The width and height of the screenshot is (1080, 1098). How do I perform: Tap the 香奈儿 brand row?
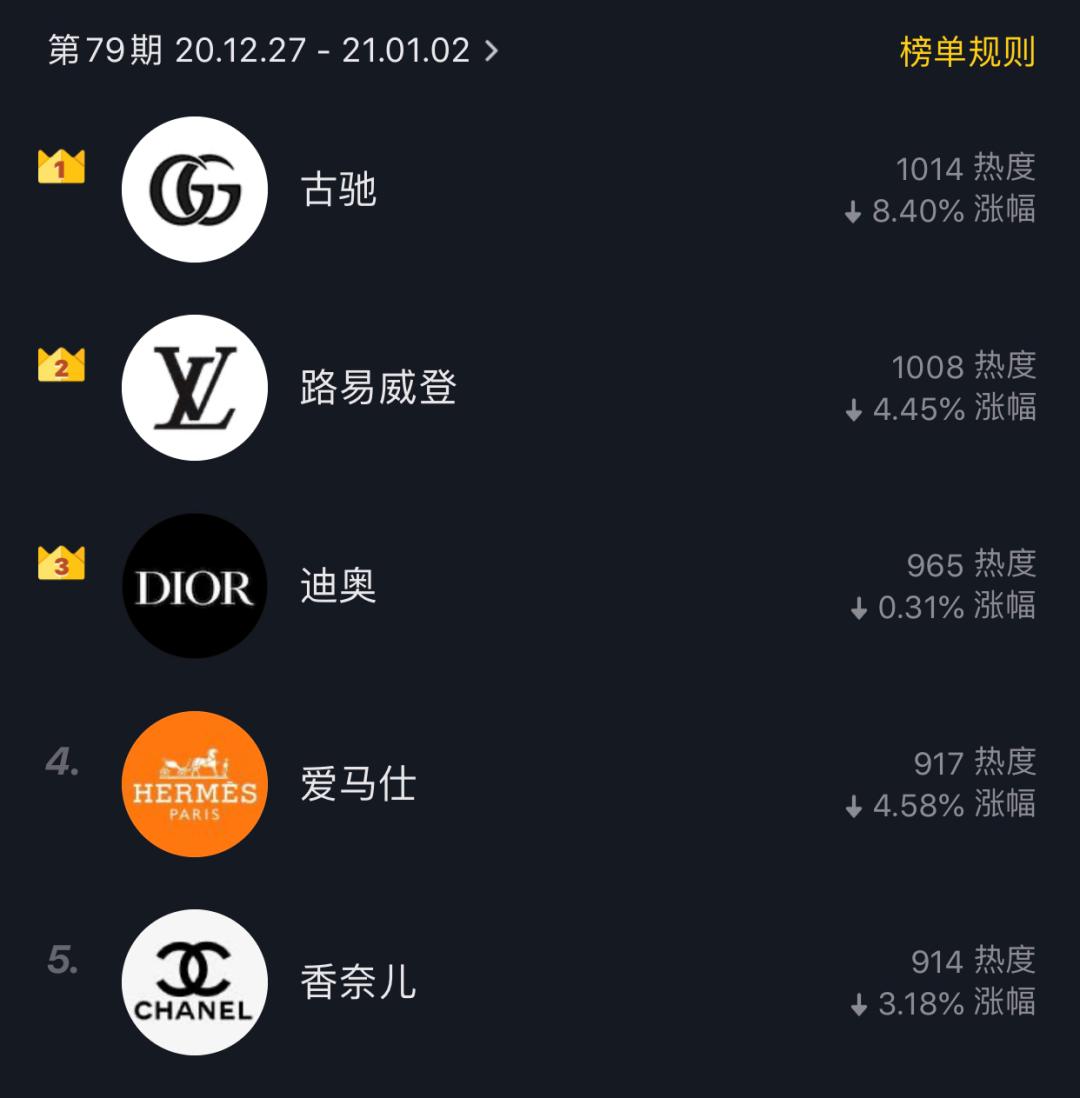click(x=358, y=982)
